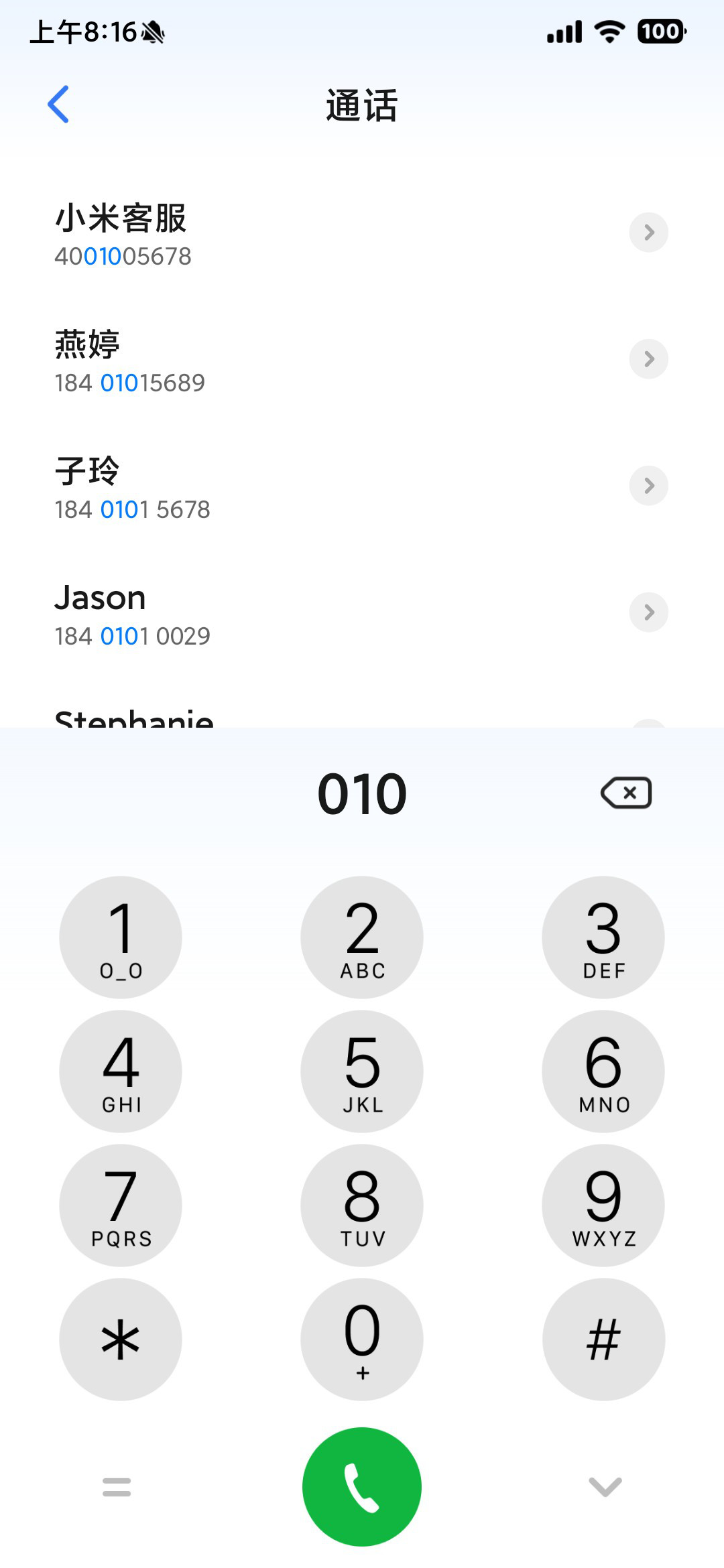Tap the hash key
This screenshot has height=1568, width=724.
603,1340
